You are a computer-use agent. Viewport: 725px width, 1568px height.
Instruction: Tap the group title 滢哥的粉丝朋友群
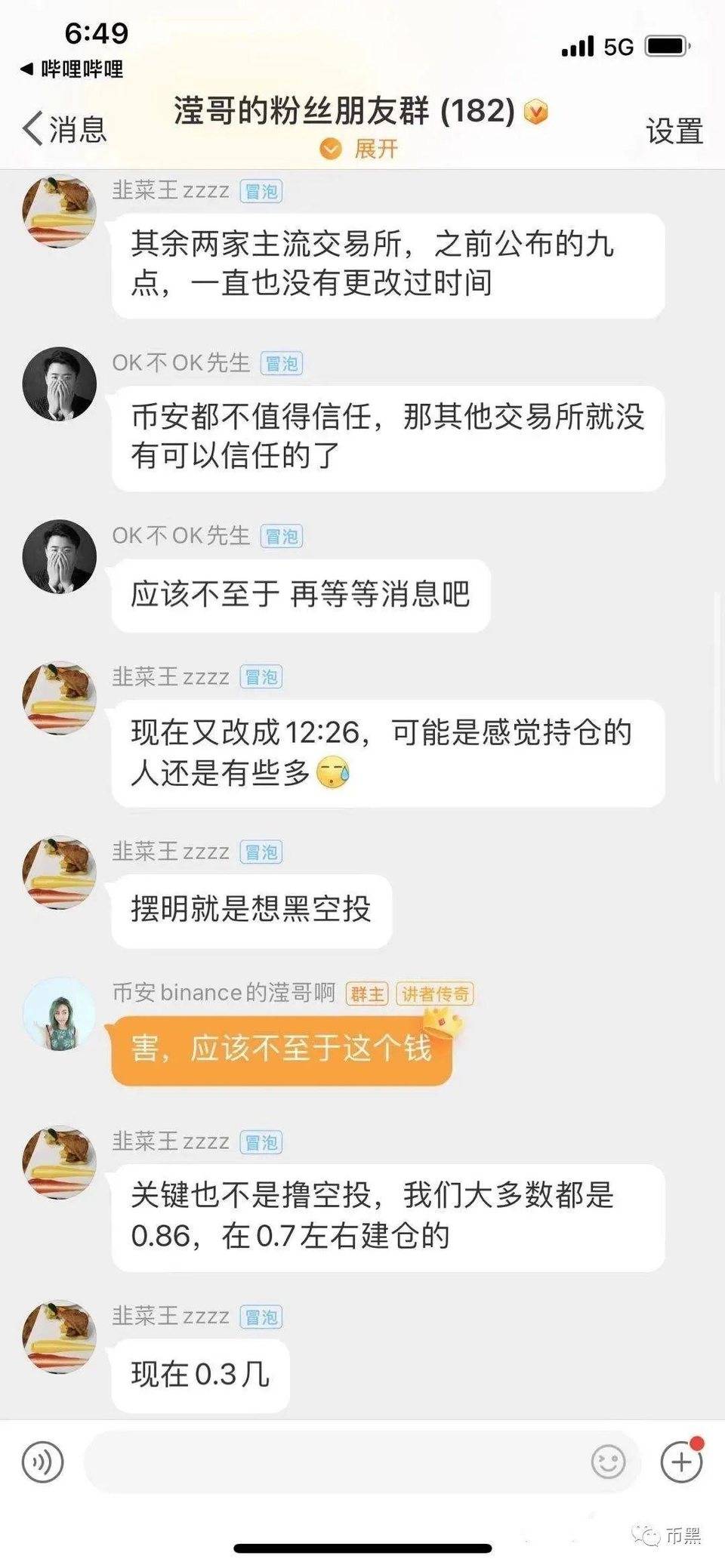click(x=325, y=112)
